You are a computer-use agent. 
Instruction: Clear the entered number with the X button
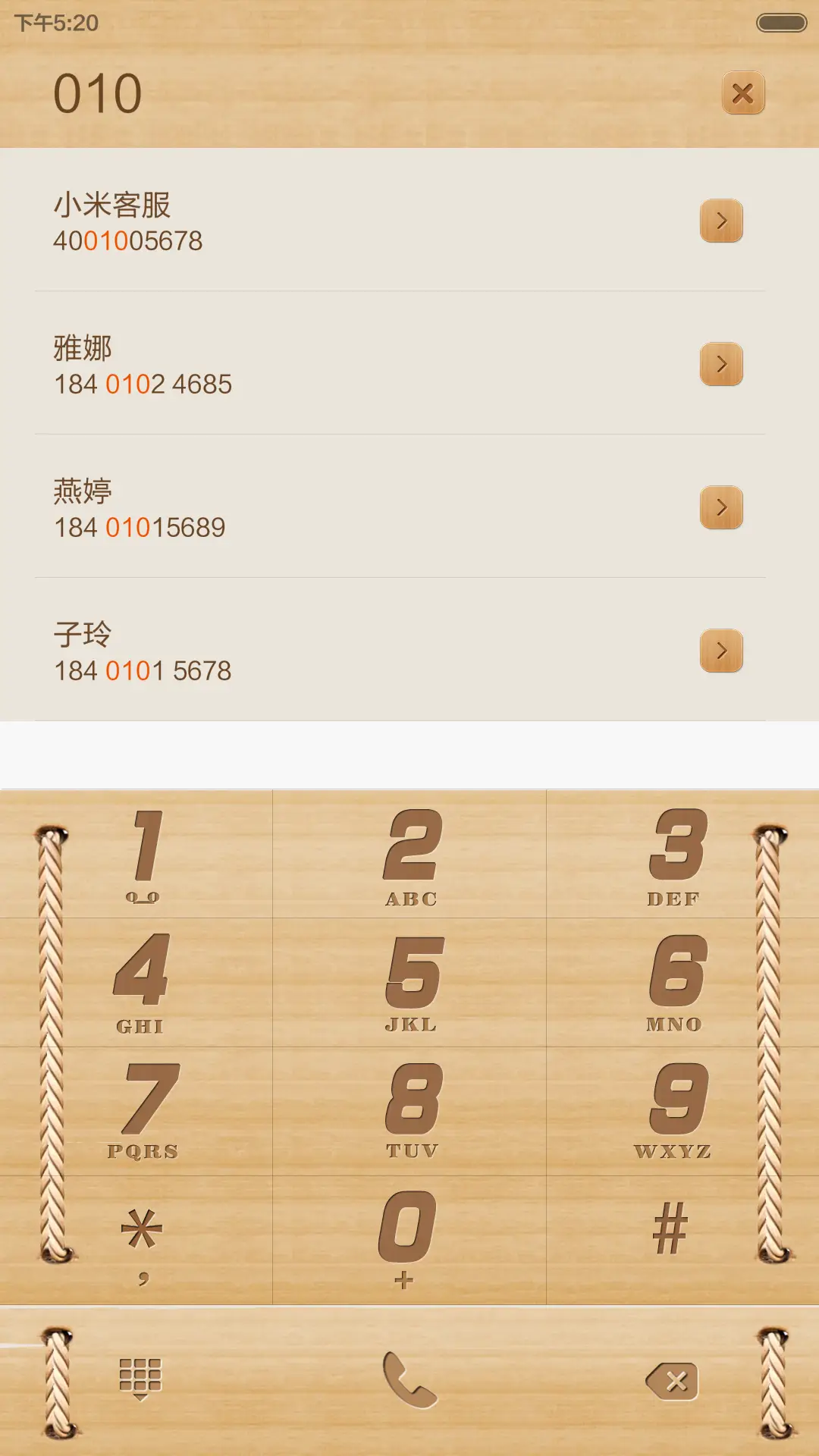coord(744,92)
